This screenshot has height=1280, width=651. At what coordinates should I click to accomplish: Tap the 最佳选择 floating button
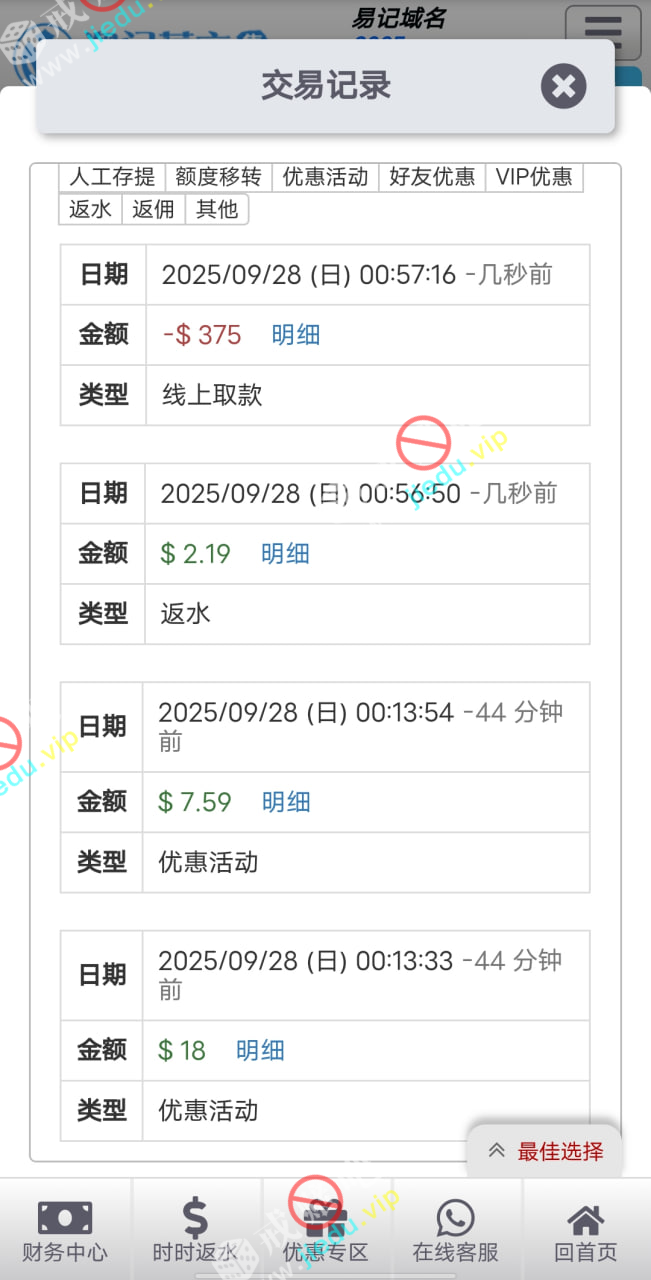(x=546, y=1151)
